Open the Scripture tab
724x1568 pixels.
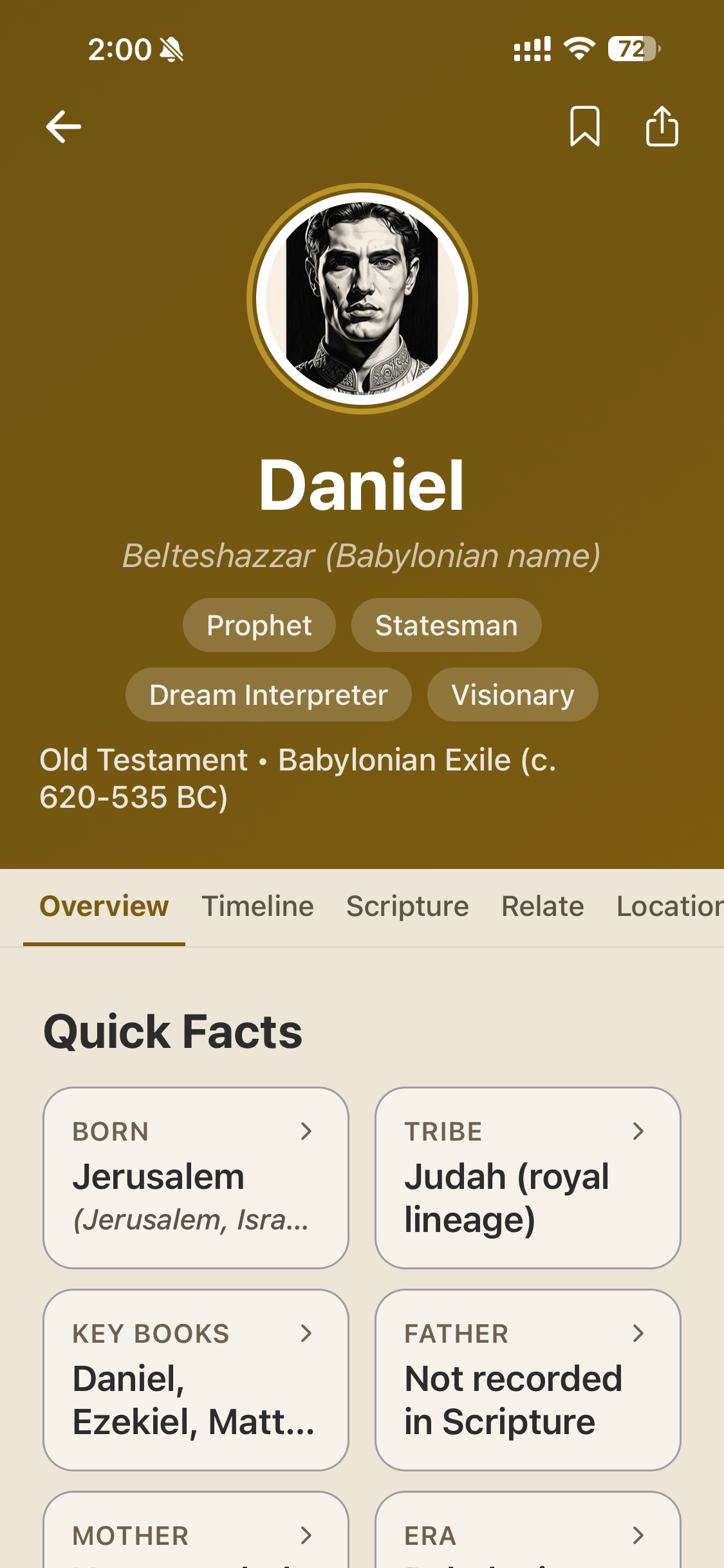[407, 906]
